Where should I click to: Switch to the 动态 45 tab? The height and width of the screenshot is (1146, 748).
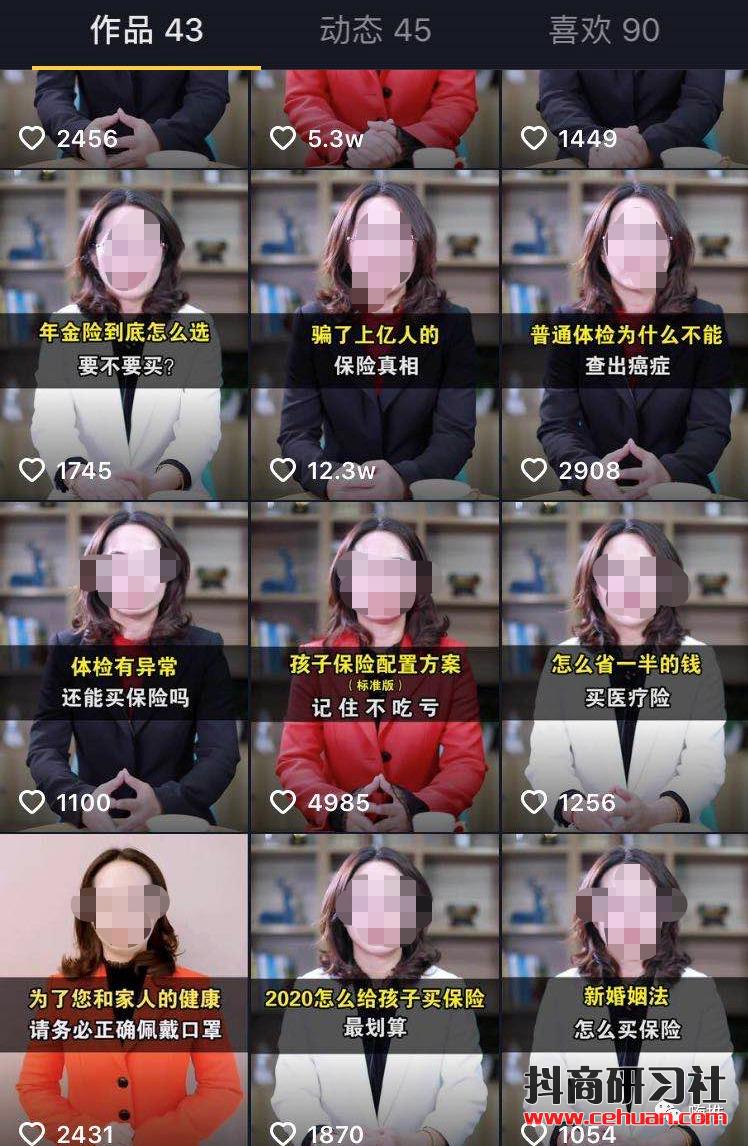(x=375, y=31)
